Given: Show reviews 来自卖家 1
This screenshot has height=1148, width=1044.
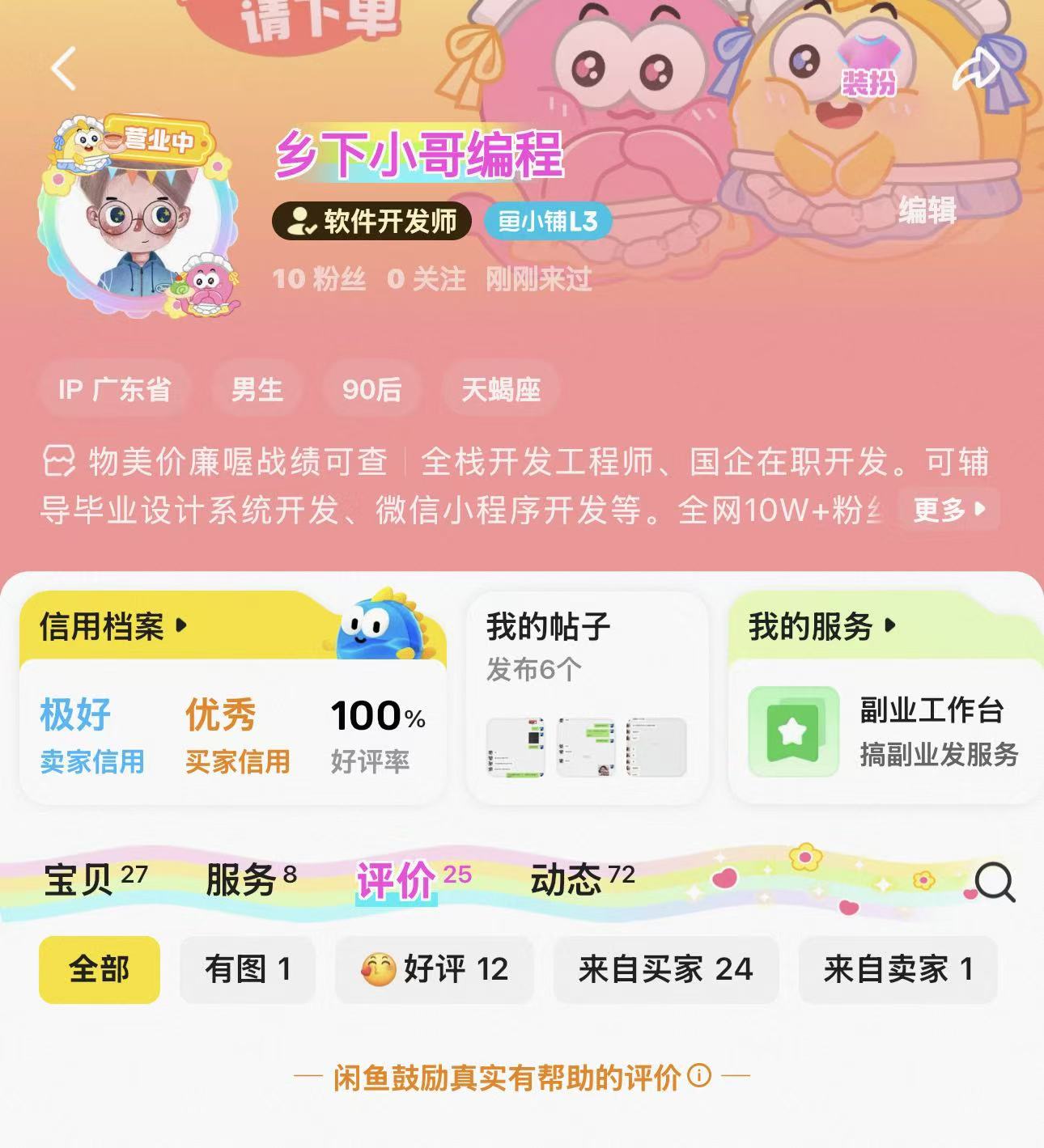Looking at the screenshot, I should click(898, 969).
